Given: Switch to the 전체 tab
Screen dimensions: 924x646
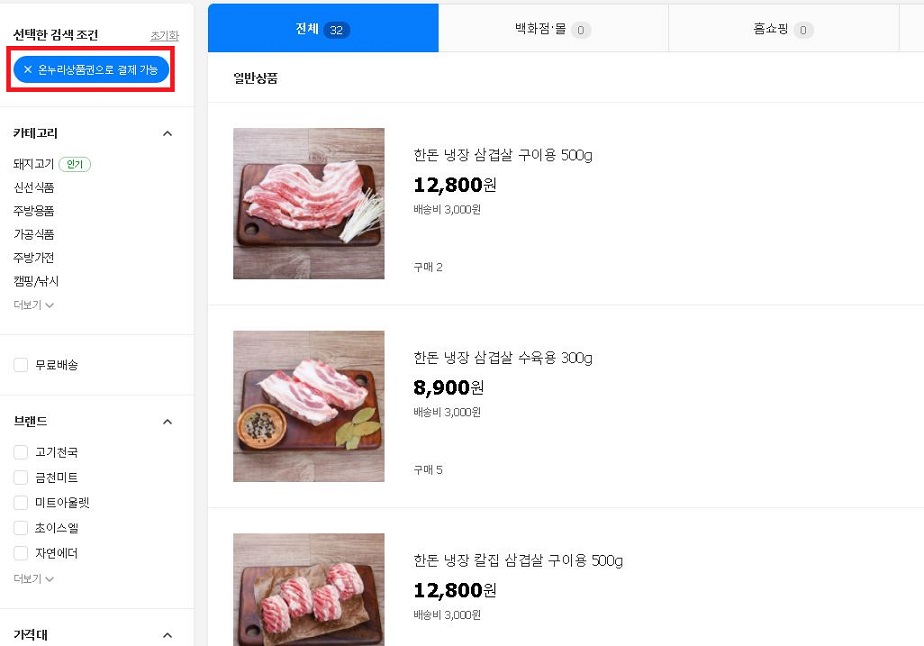Looking at the screenshot, I should [x=323, y=29].
